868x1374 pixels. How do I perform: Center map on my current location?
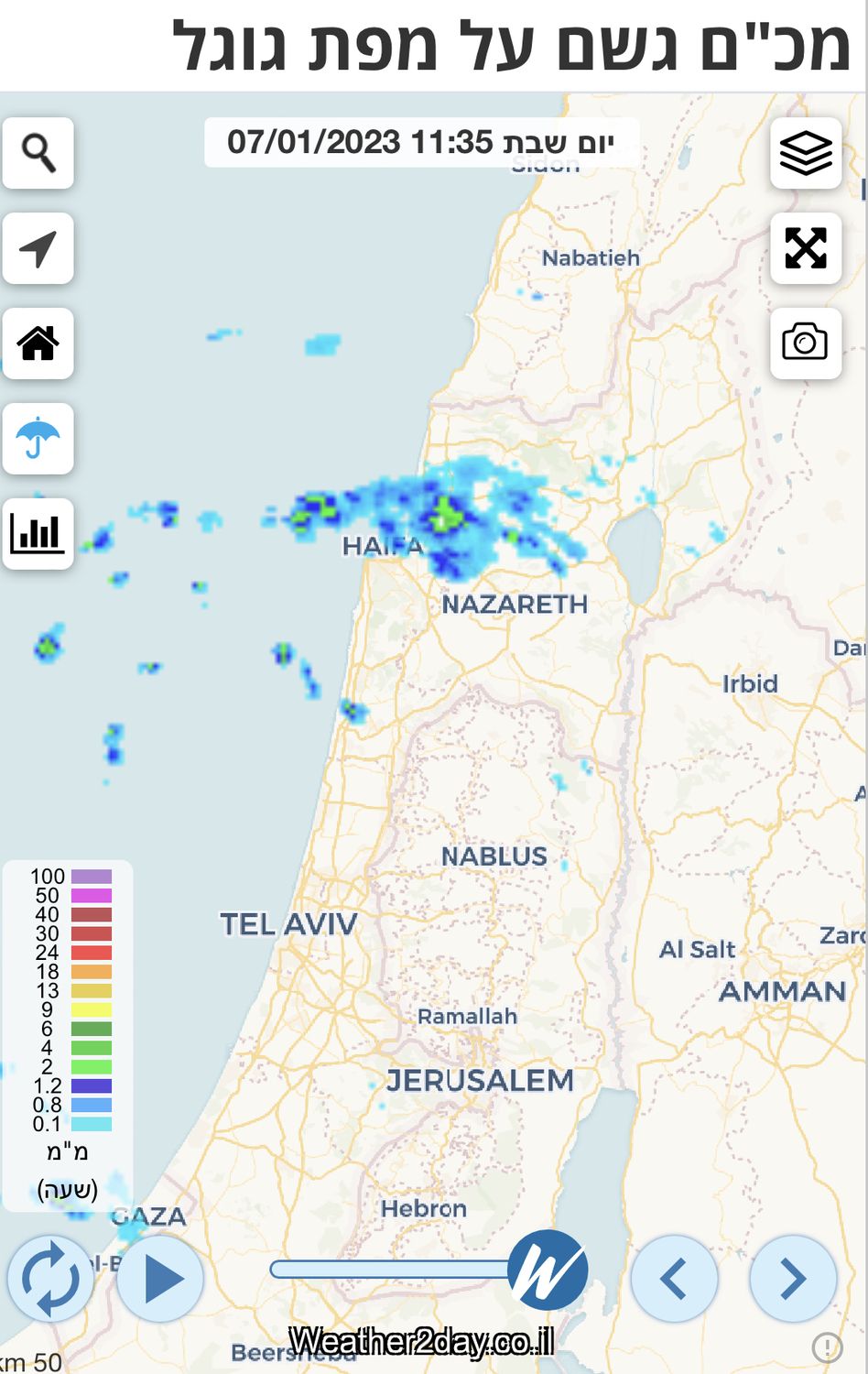tap(38, 248)
